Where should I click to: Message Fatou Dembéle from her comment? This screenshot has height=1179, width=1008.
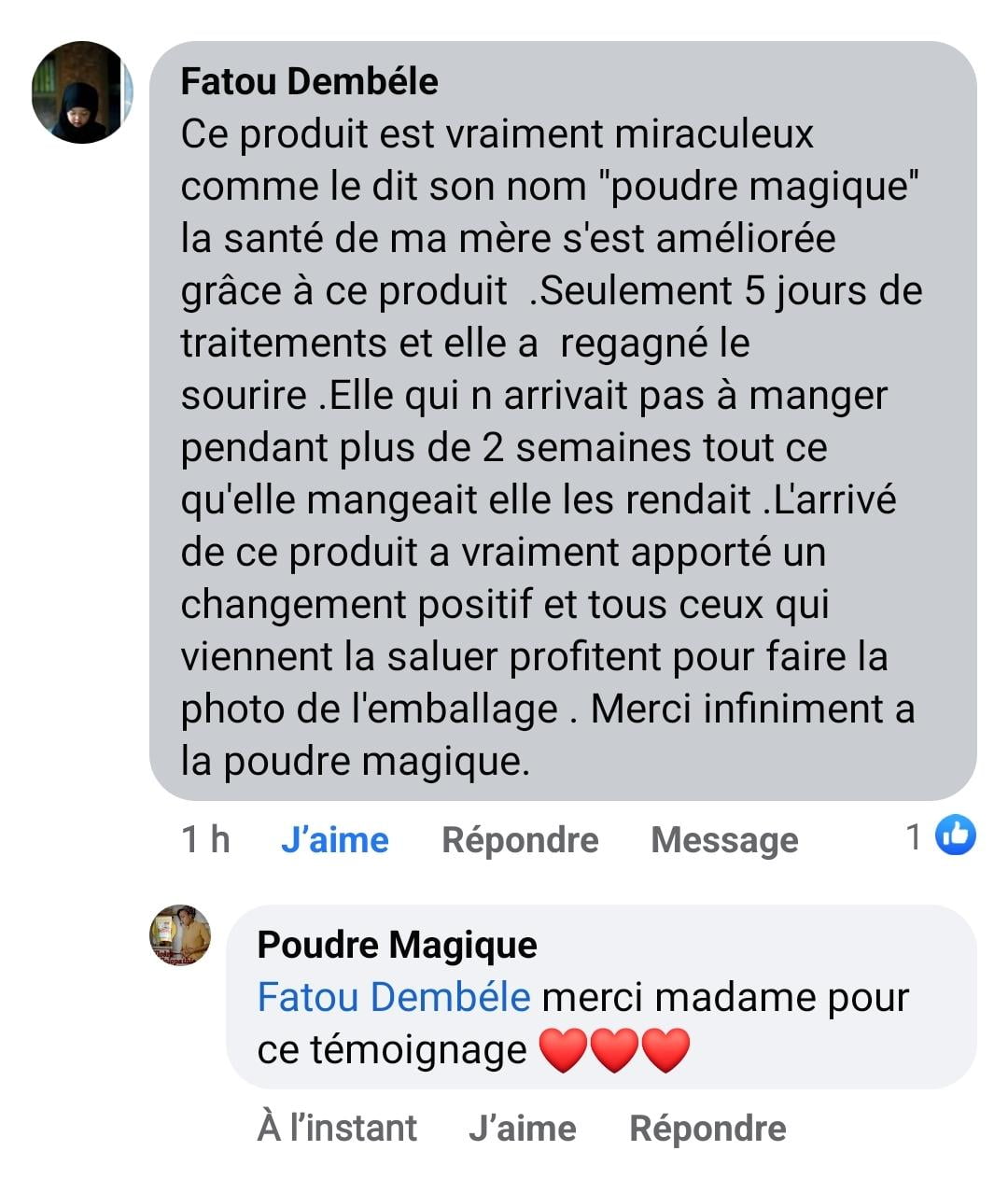(724, 840)
